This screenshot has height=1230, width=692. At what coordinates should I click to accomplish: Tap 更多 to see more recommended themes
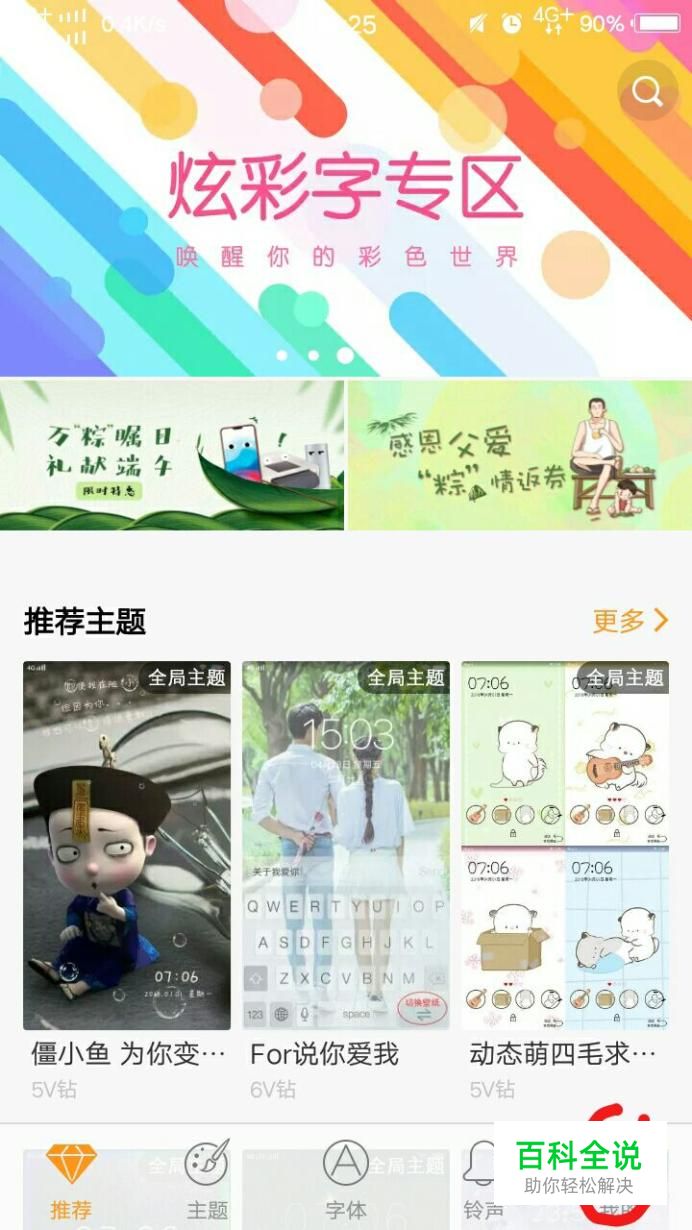tap(630, 621)
